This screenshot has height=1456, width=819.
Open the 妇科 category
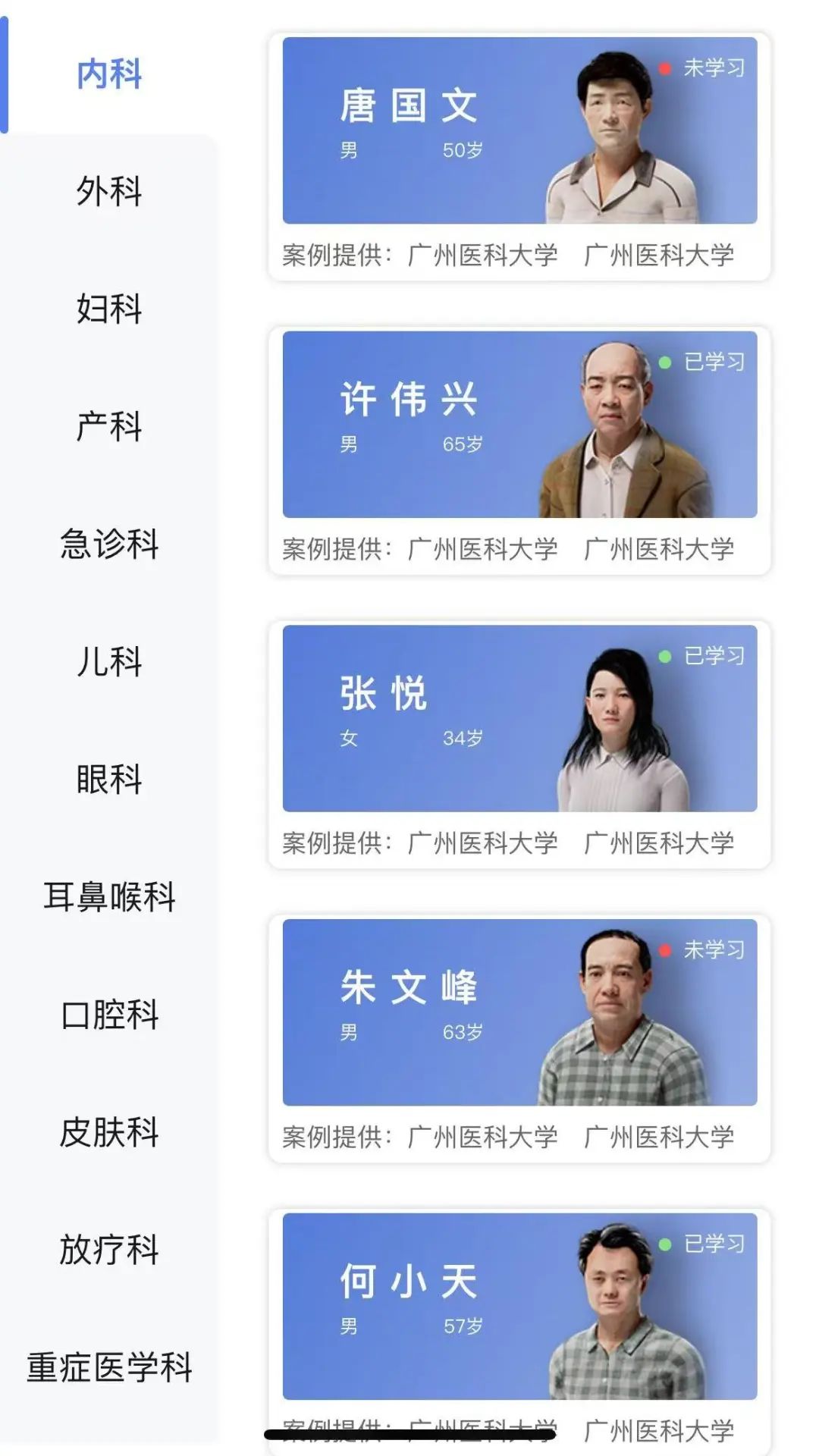pyautogui.click(x=109, y=309)
